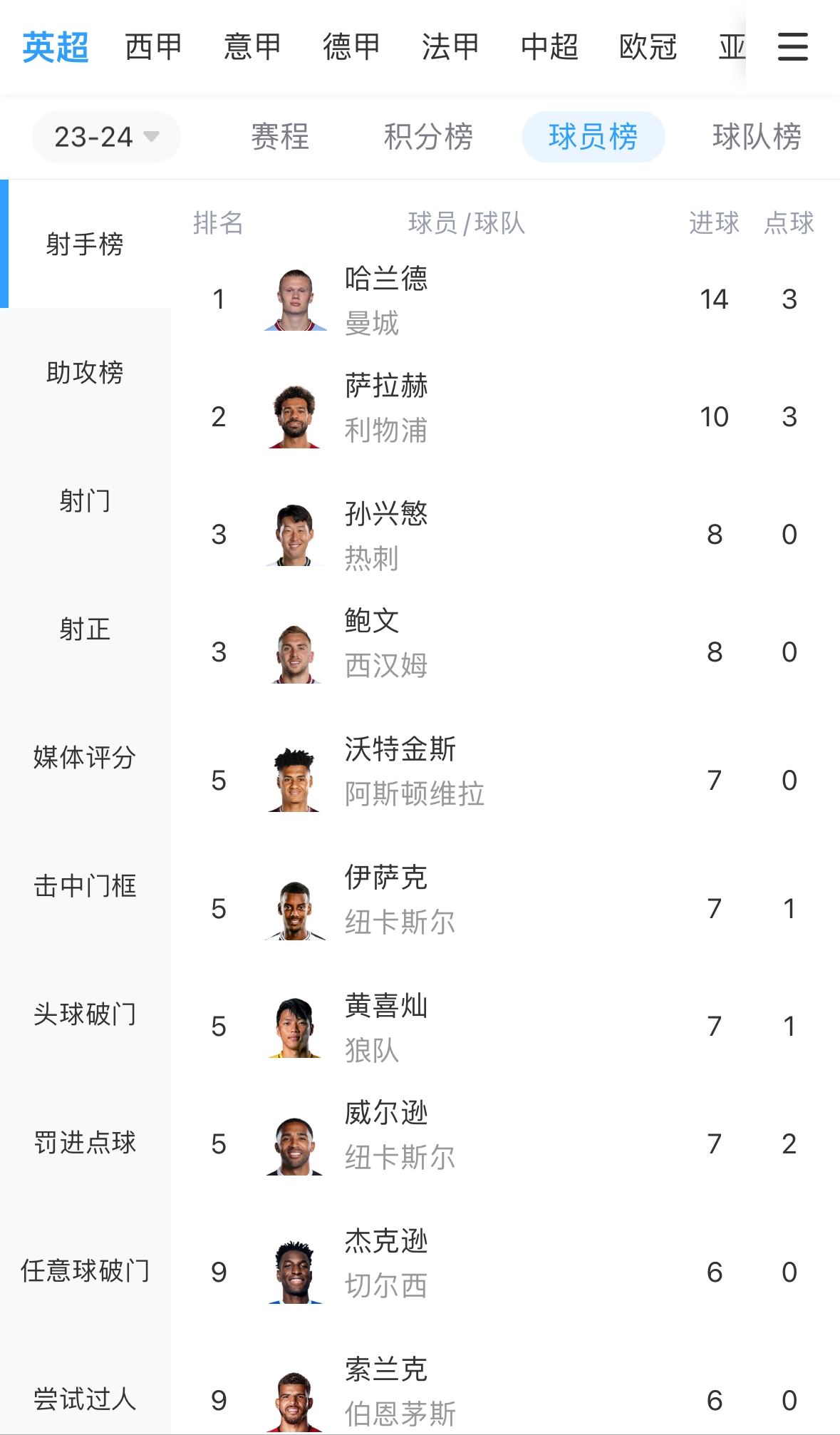Open 黄喜灿 of 狼队
840x1435 pixels.
pos(386,1027)
